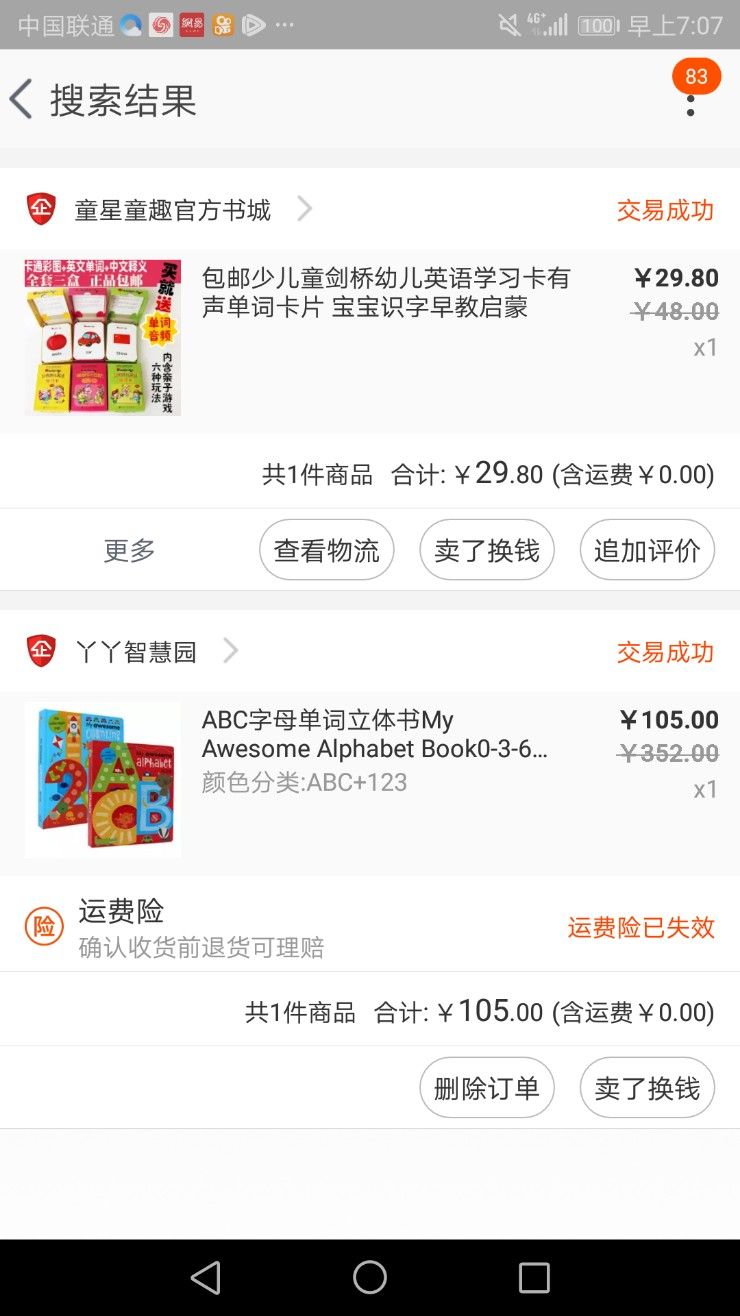740x1316 pixels.
Task: Tap 追加评价 to add a review
Action: [647, 550]
